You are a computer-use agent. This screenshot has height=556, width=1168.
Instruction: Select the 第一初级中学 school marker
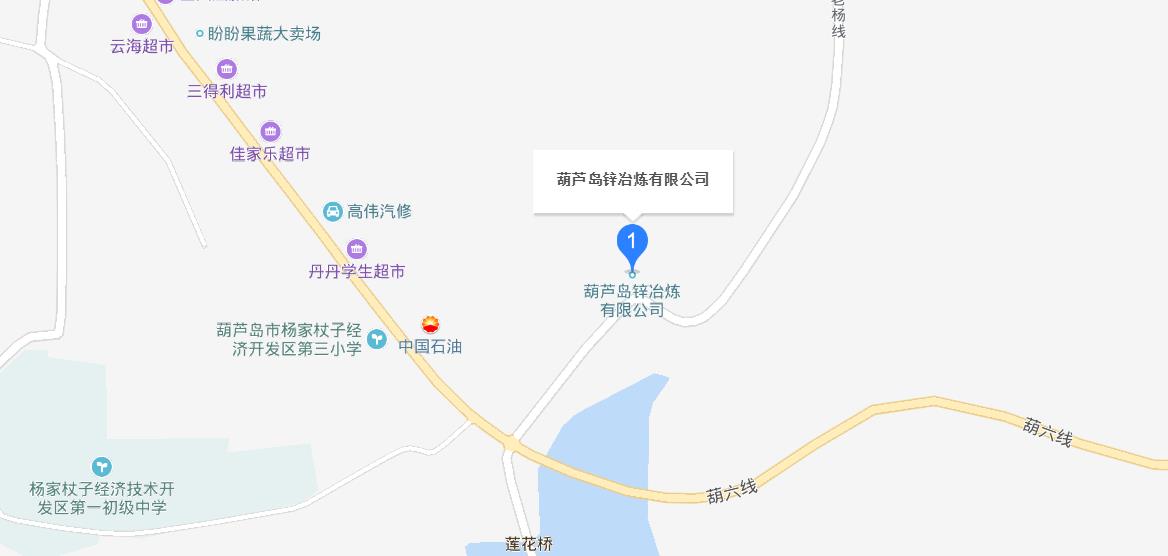101,467
